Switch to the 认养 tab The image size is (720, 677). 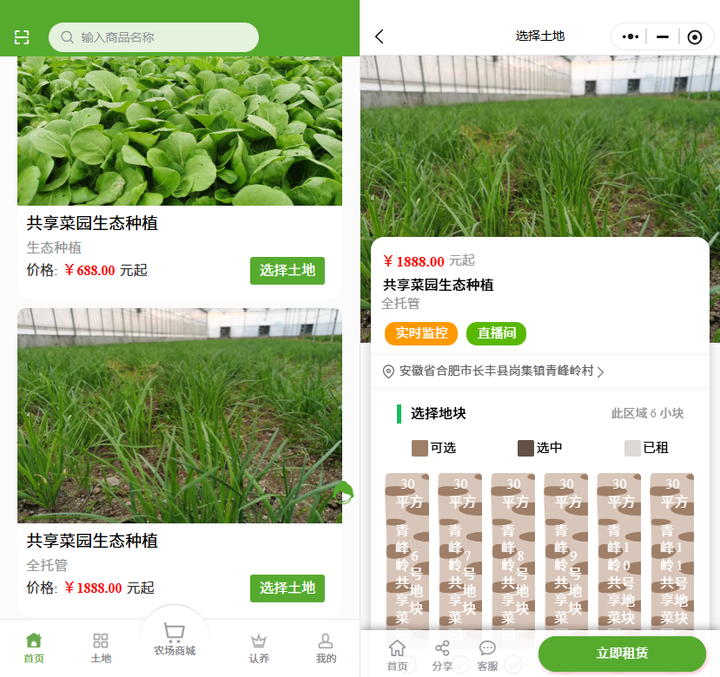point(259,648)
